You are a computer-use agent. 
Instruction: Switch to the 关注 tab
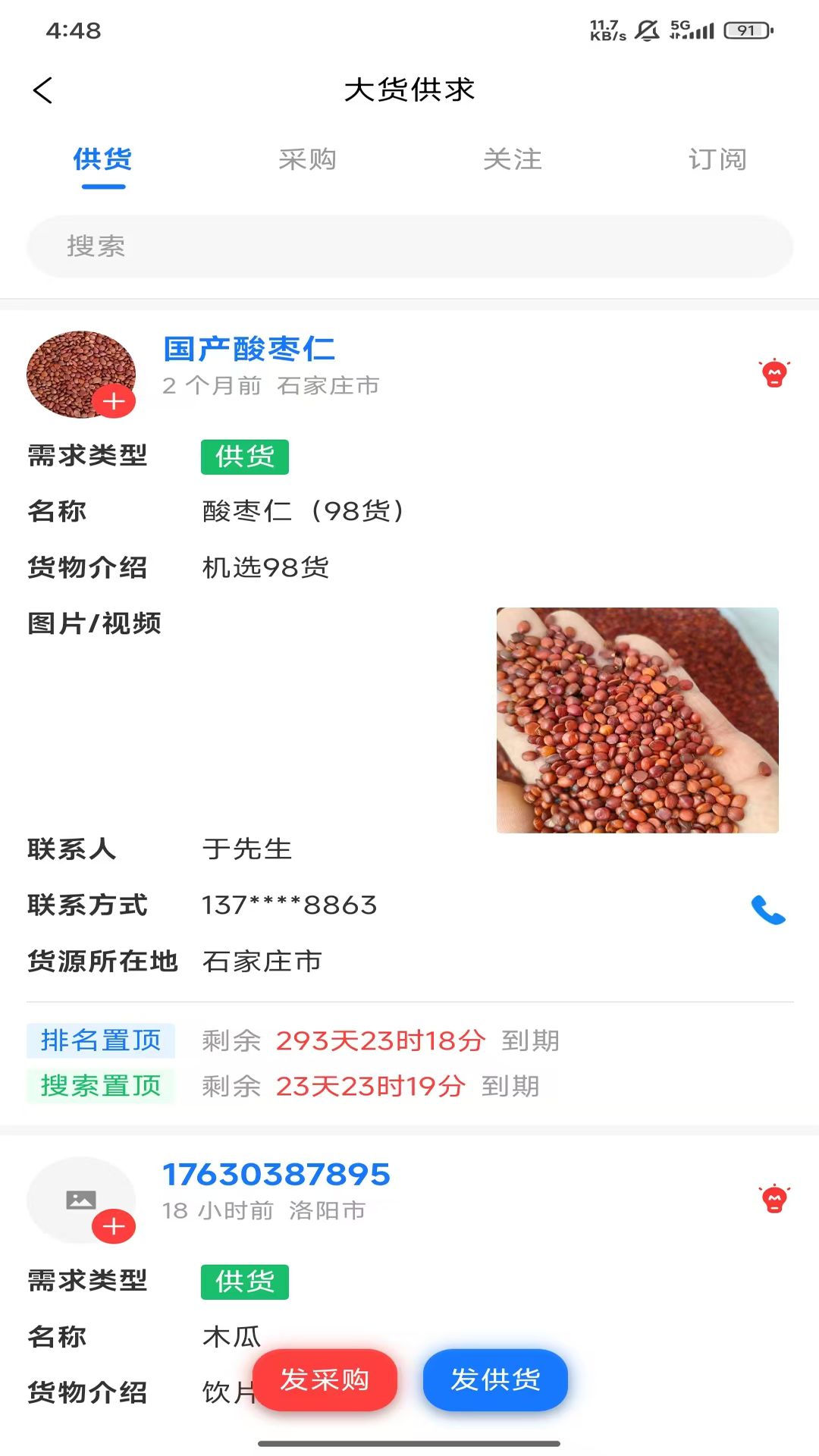click(513, 160)
